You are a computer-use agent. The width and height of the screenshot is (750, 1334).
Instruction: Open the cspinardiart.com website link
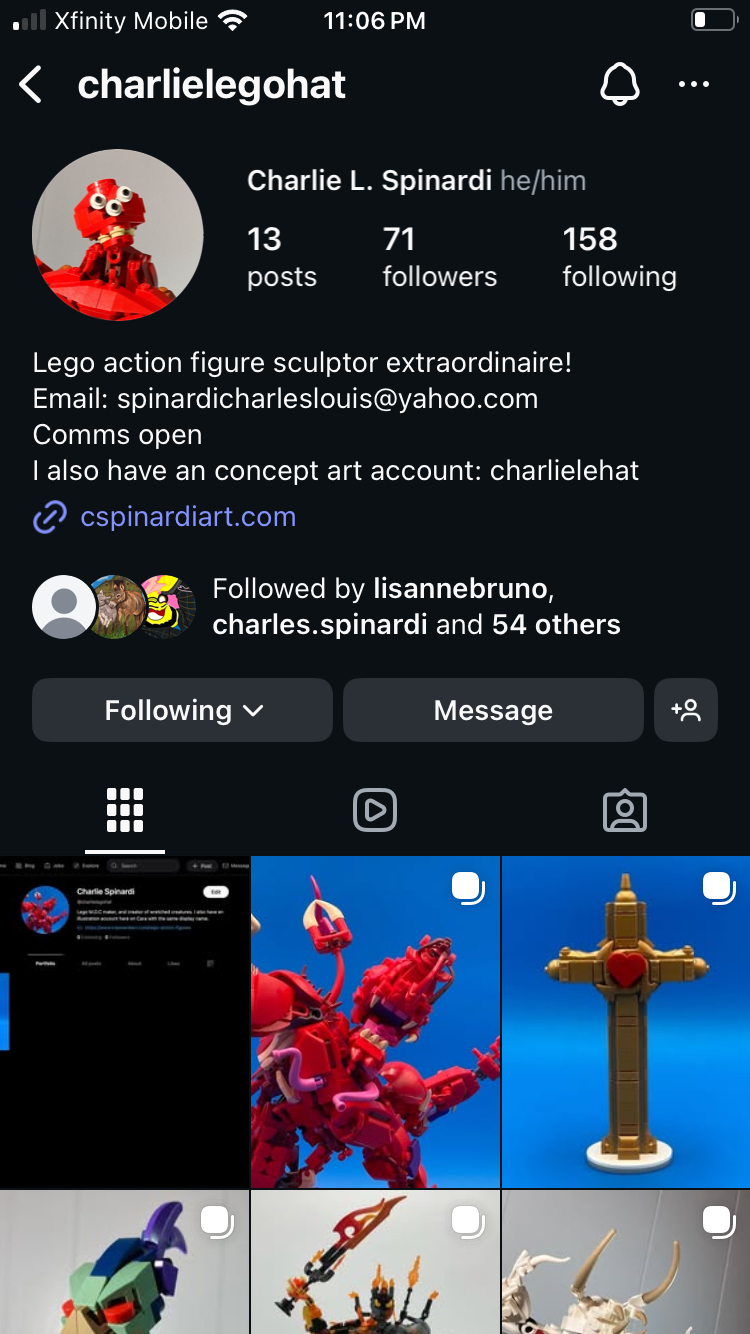point(188,517)
